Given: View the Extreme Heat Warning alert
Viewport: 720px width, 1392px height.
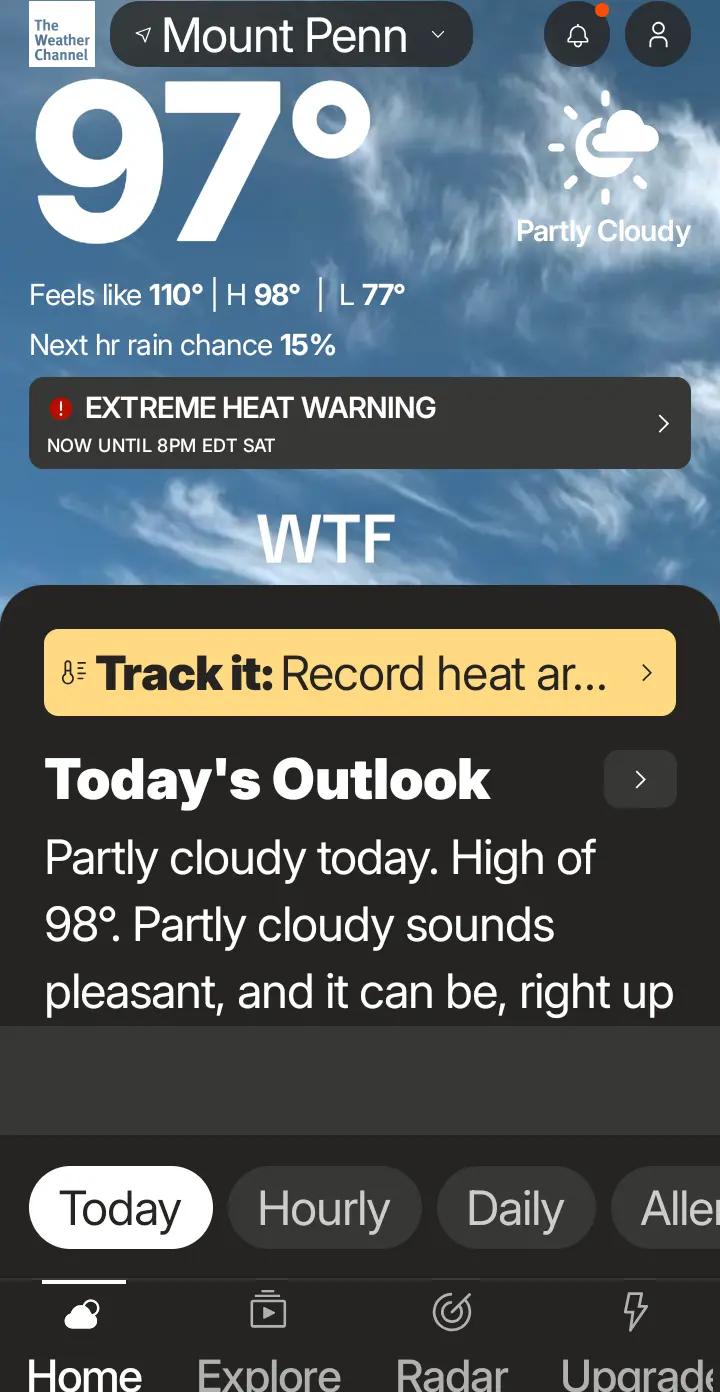Looking at the screenshot, I should tap(360, 423).
